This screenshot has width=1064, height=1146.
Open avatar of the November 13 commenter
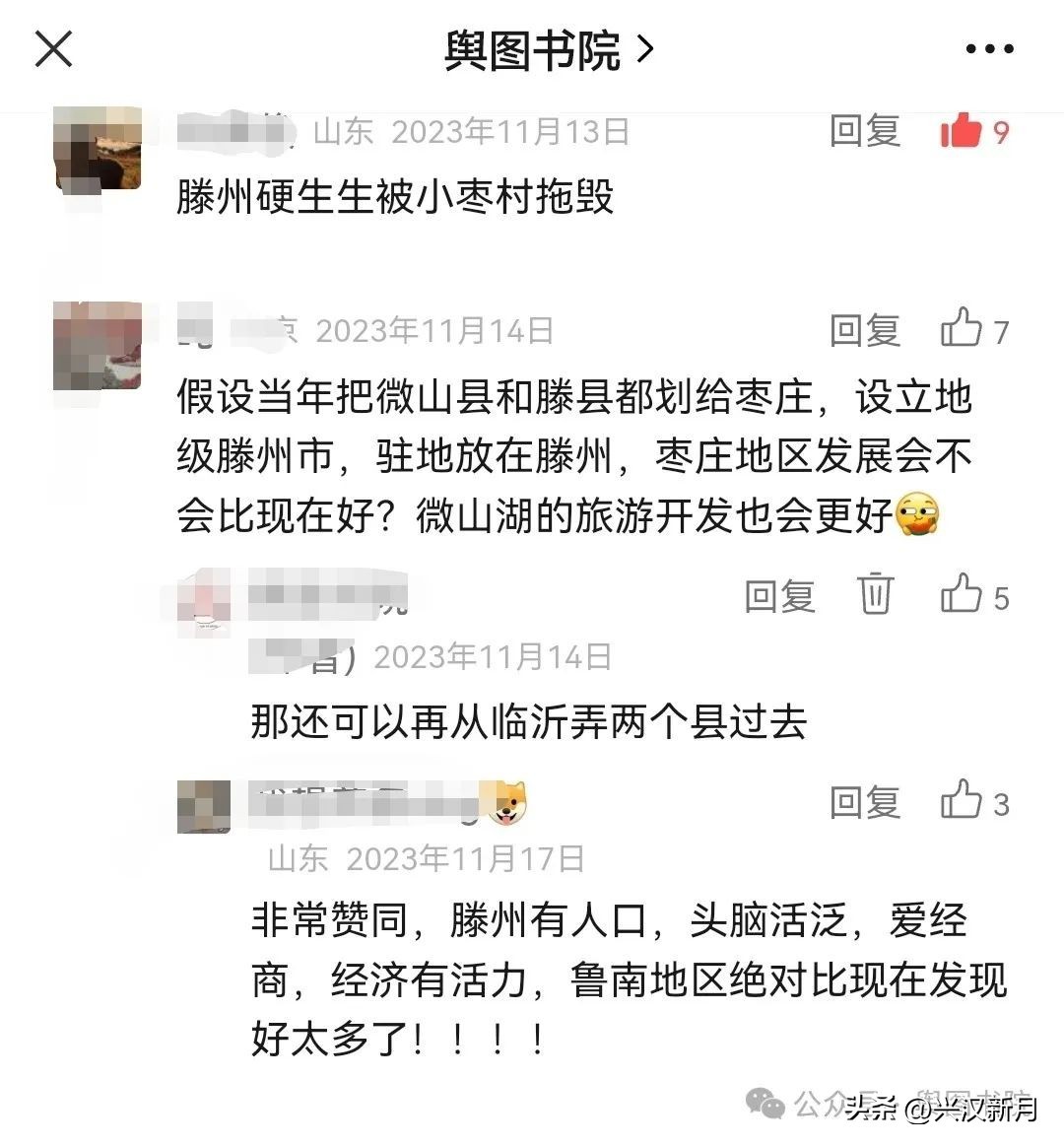pos(97,150)
